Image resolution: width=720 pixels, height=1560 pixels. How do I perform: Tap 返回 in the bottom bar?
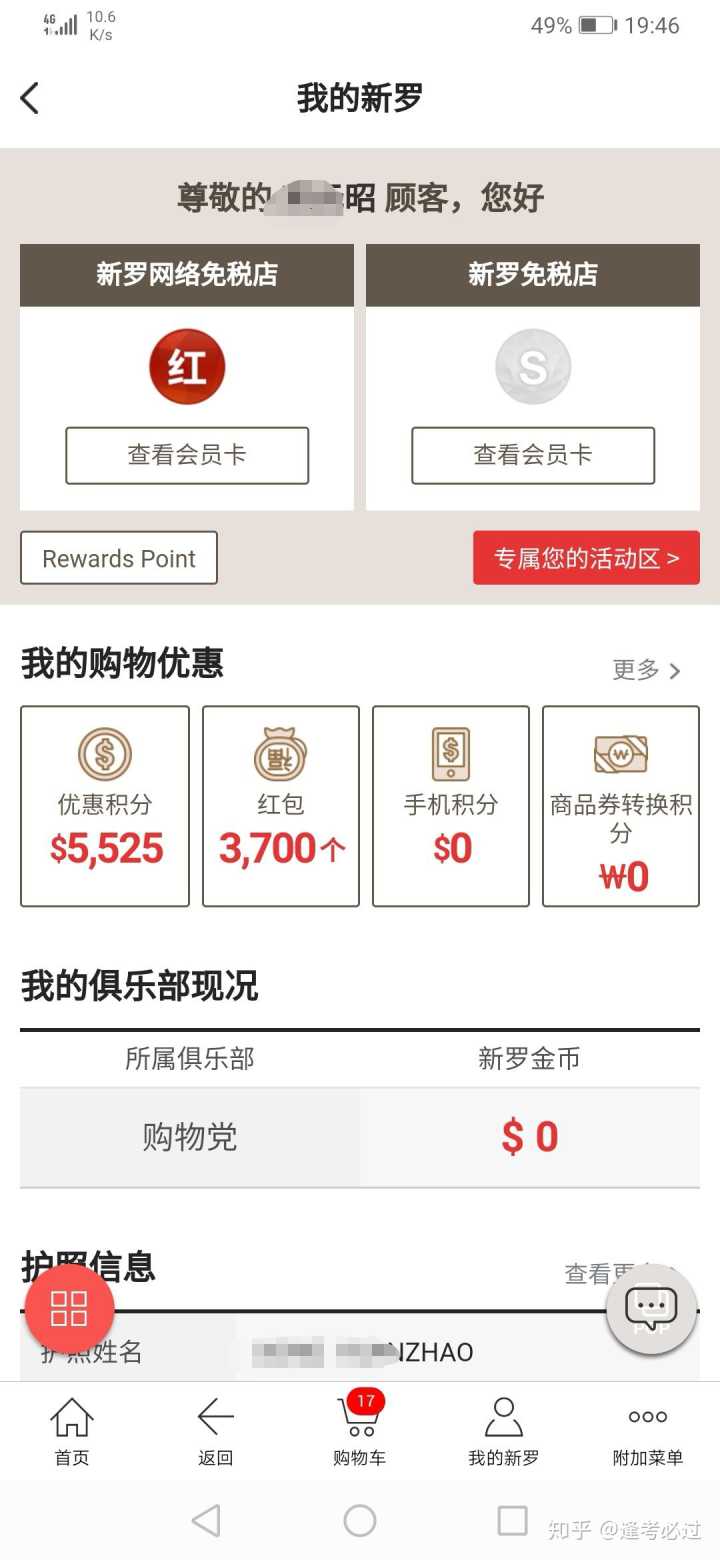[x=215, y=1432]
